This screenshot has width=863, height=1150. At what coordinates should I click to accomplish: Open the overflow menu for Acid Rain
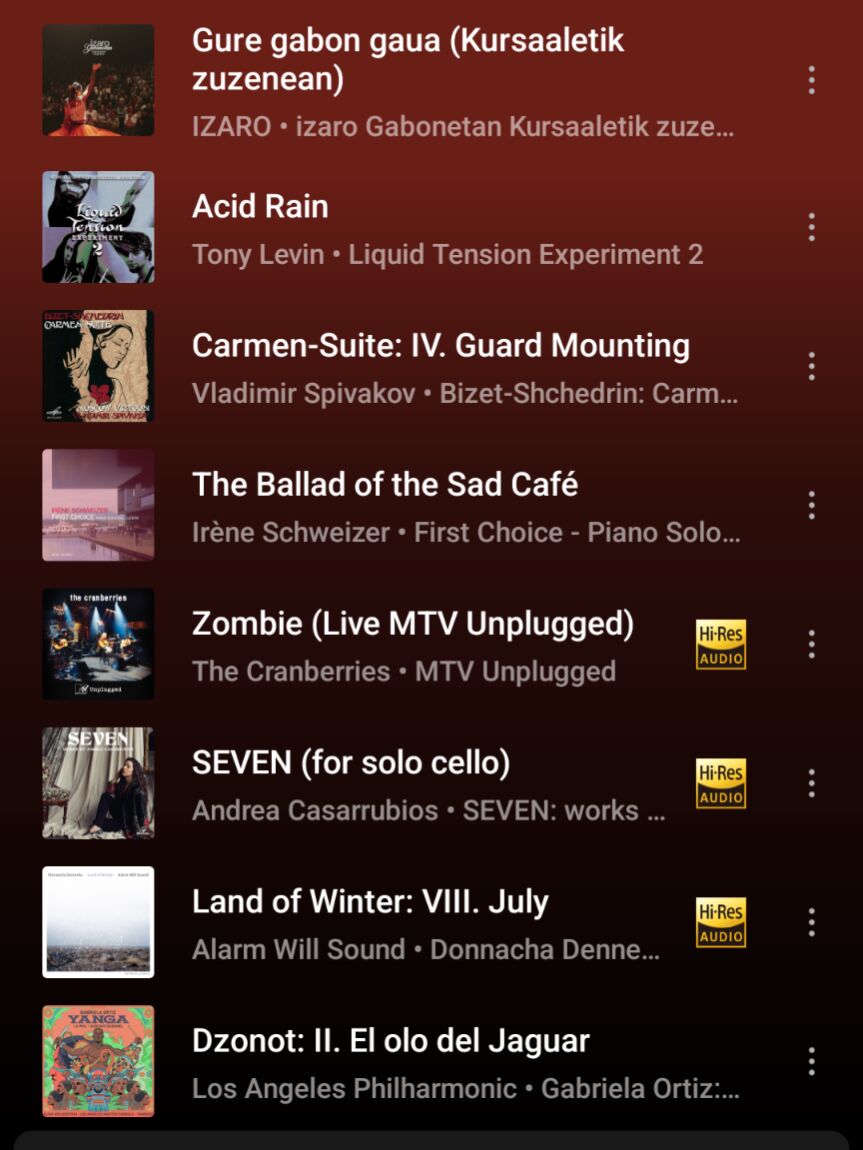click(x=811, y=227)
